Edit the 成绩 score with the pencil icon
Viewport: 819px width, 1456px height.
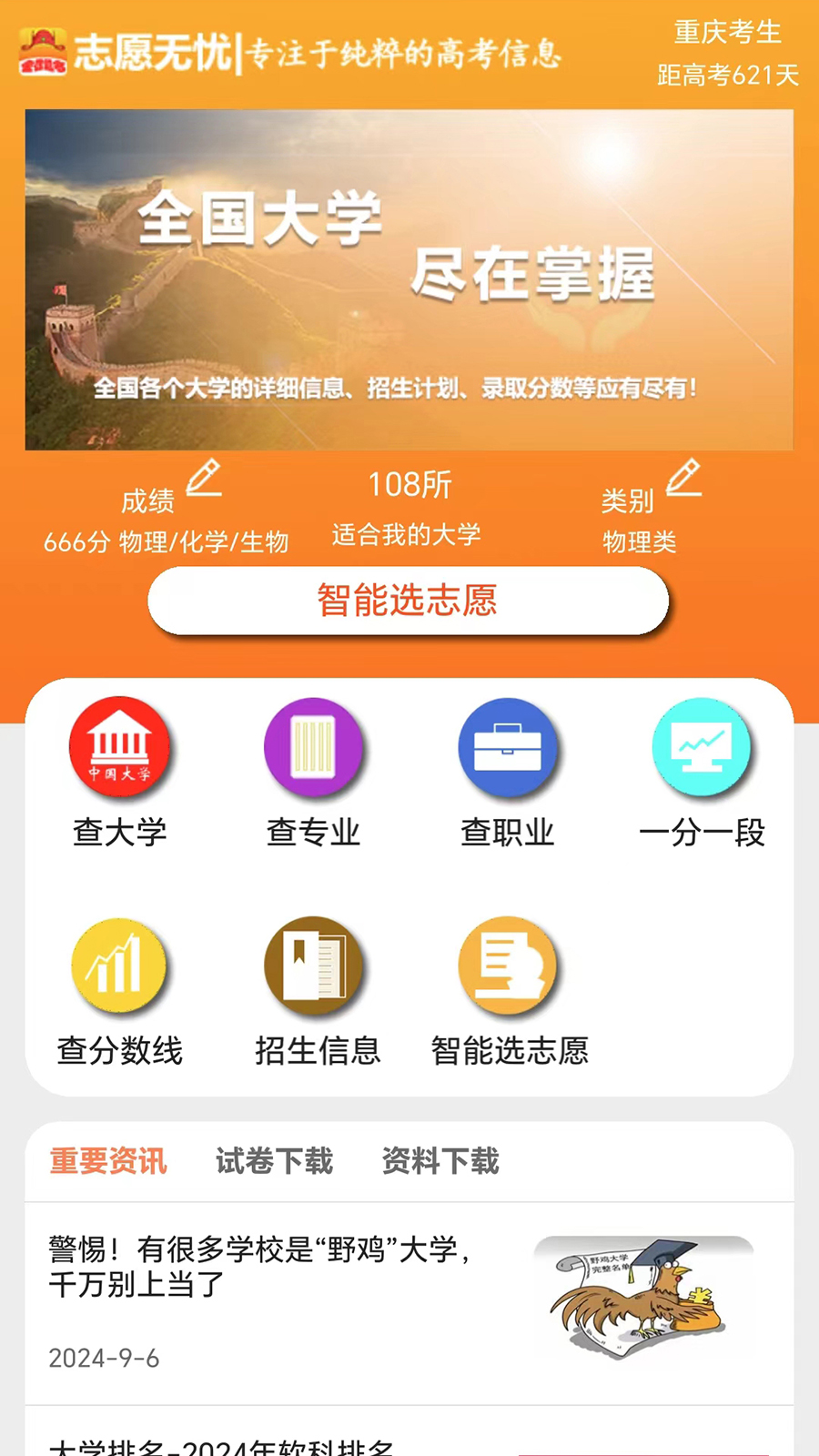point(205,479)
